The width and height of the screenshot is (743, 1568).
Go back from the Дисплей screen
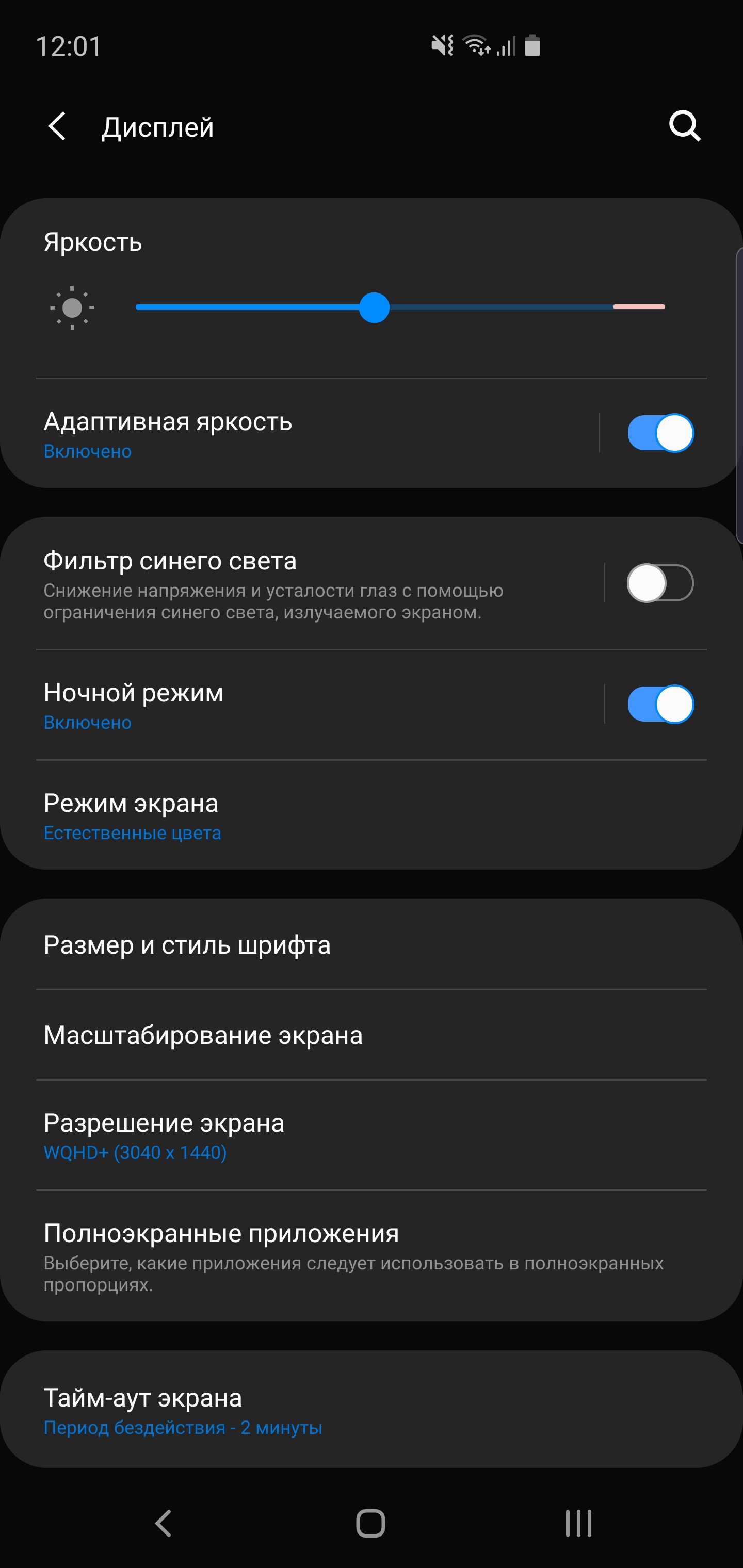click(x=57, y=126)
